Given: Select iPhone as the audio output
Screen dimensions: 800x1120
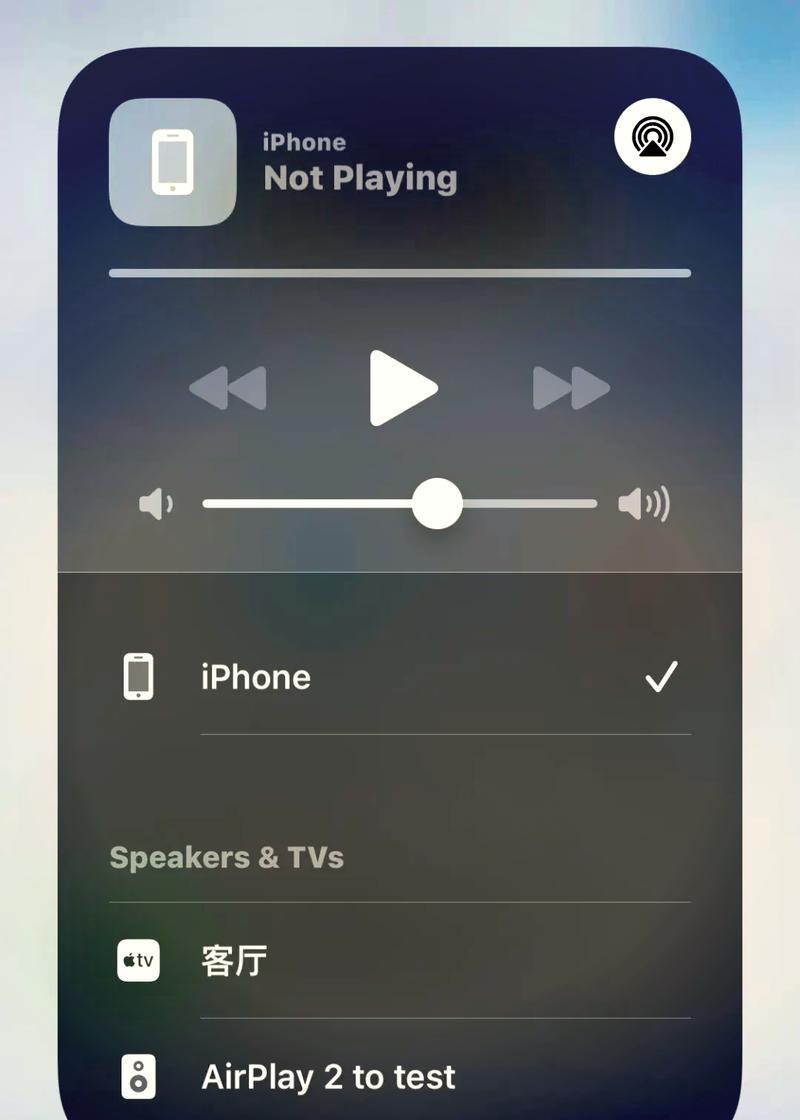Looking at the screenshot, I should click(400, 677).
